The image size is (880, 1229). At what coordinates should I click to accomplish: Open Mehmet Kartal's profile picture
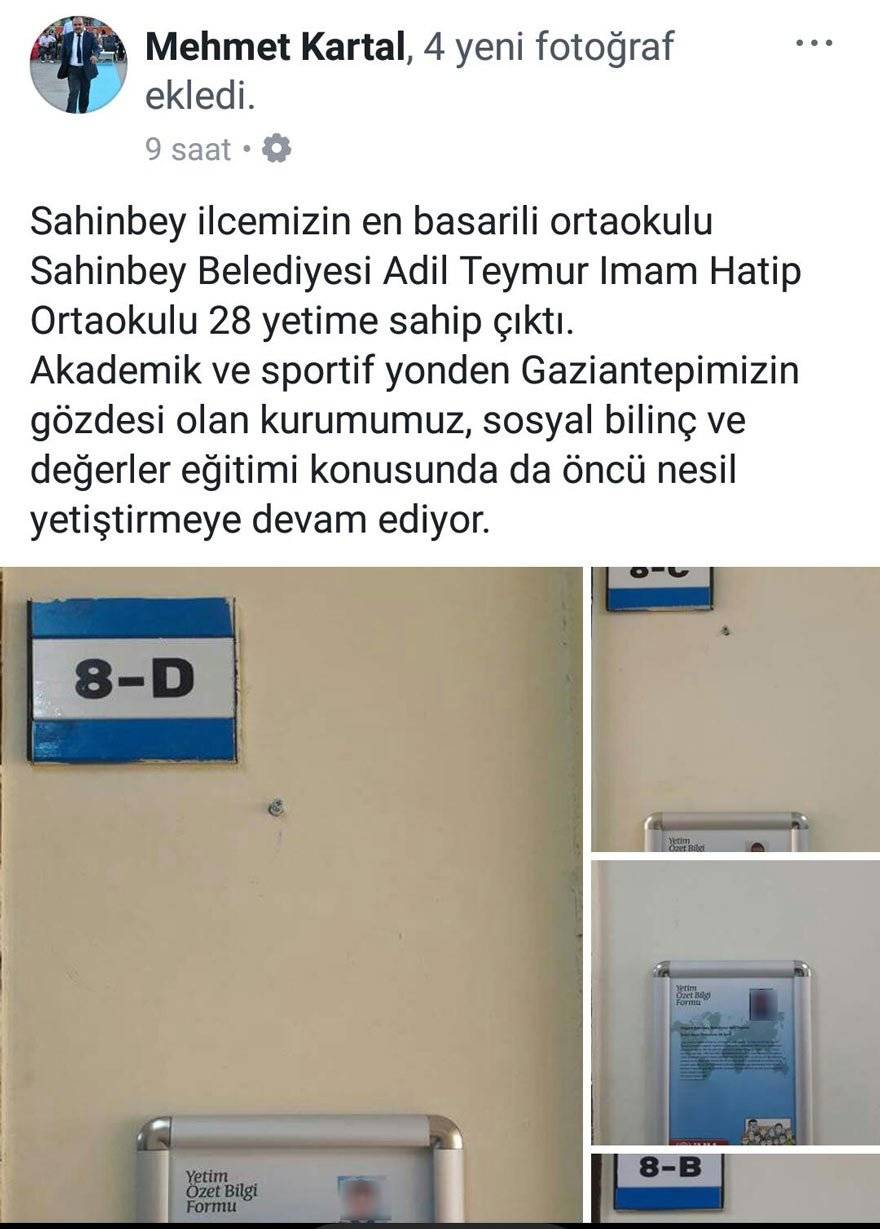pyautogui.click(x=78, y=64)
